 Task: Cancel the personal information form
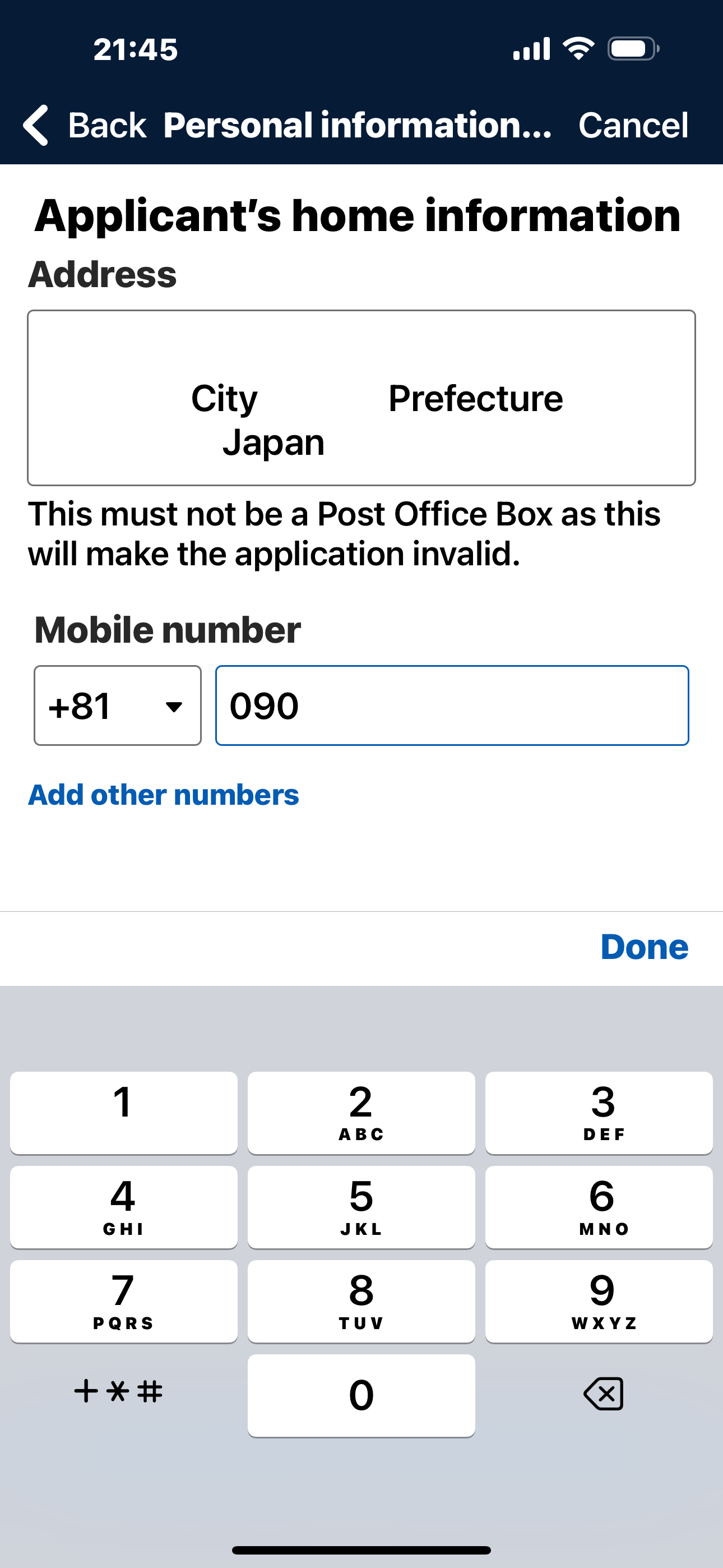632,126
